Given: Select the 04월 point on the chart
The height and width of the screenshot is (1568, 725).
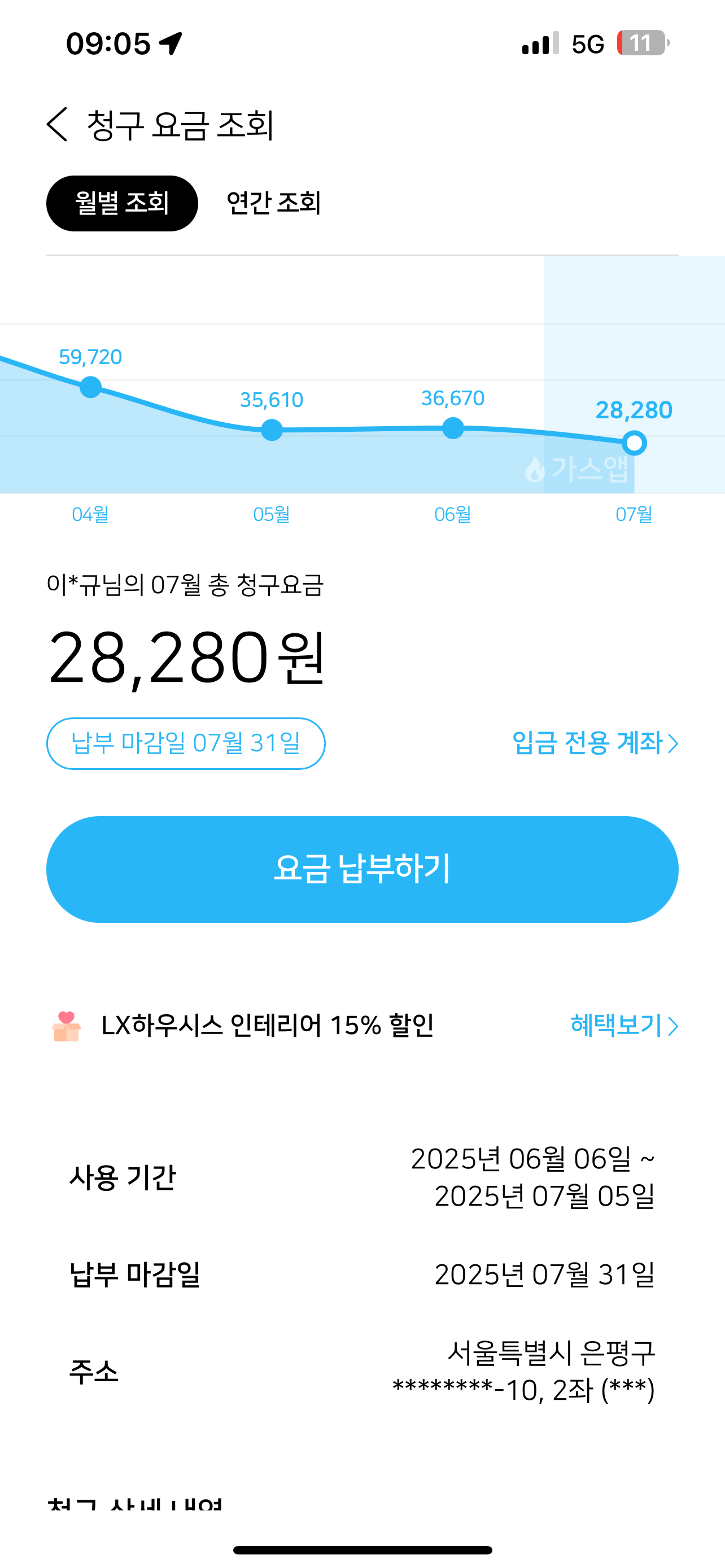Looking at the screenshot, I should [x=91, y=387].
